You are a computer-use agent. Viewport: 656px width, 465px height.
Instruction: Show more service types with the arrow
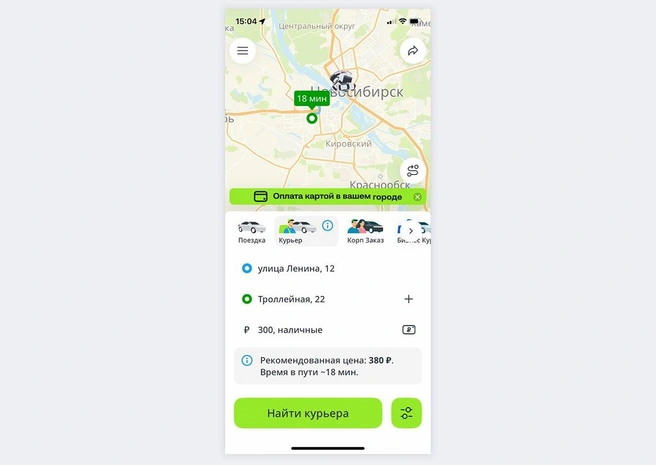click(x=410, y=231)
